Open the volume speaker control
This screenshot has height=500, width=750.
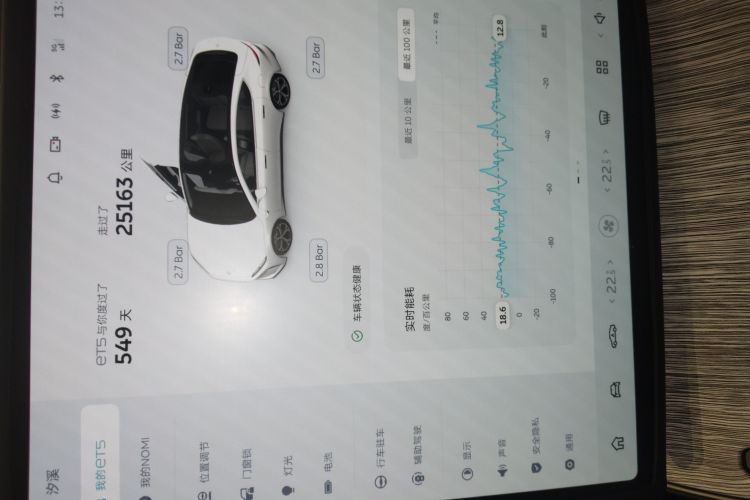click(602, 17)
